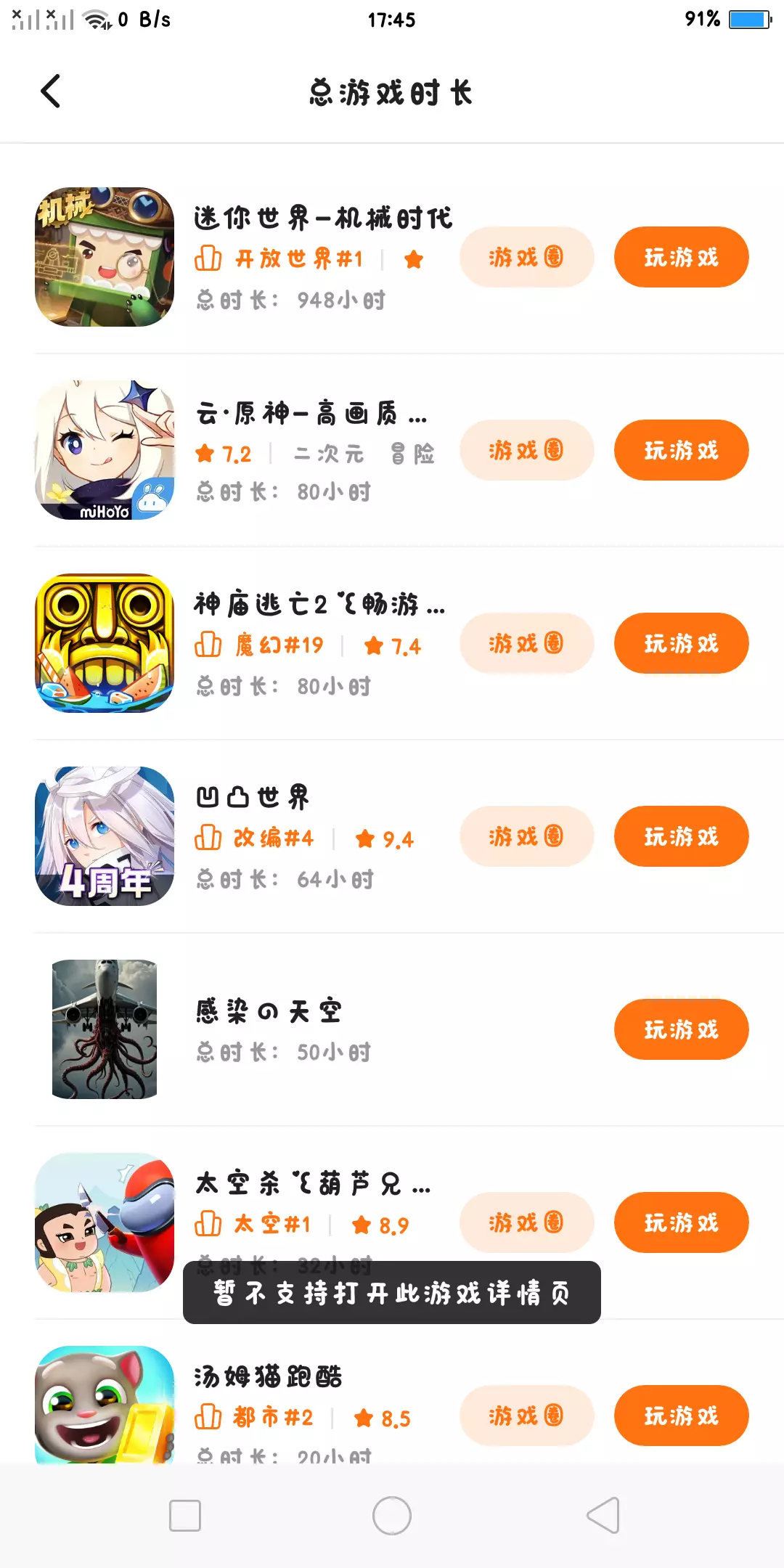Tap 玩游戏 for 神庙逃亡2
The height and width of the screenshot is (1568, 784).
(681, 643)
